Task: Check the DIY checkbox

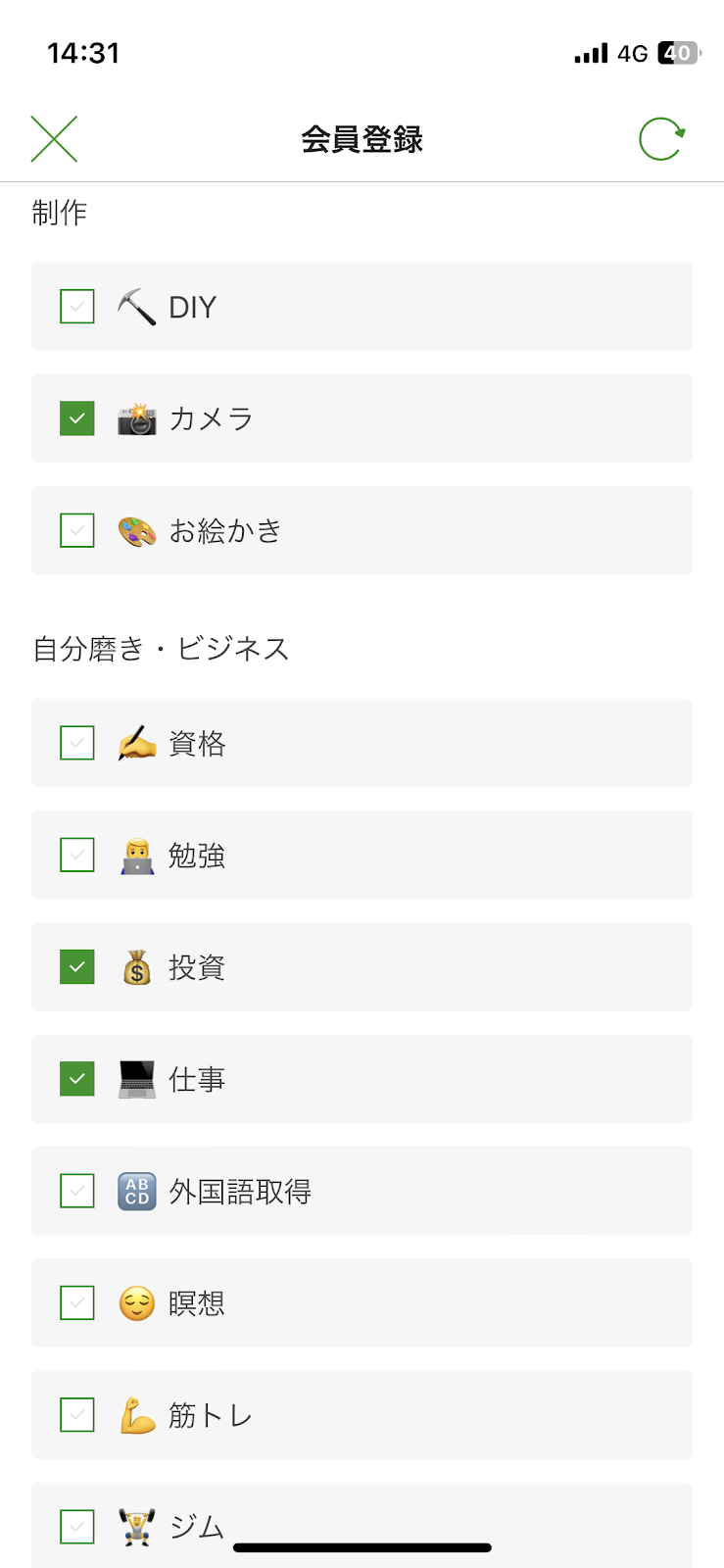Action: point(77,307)
